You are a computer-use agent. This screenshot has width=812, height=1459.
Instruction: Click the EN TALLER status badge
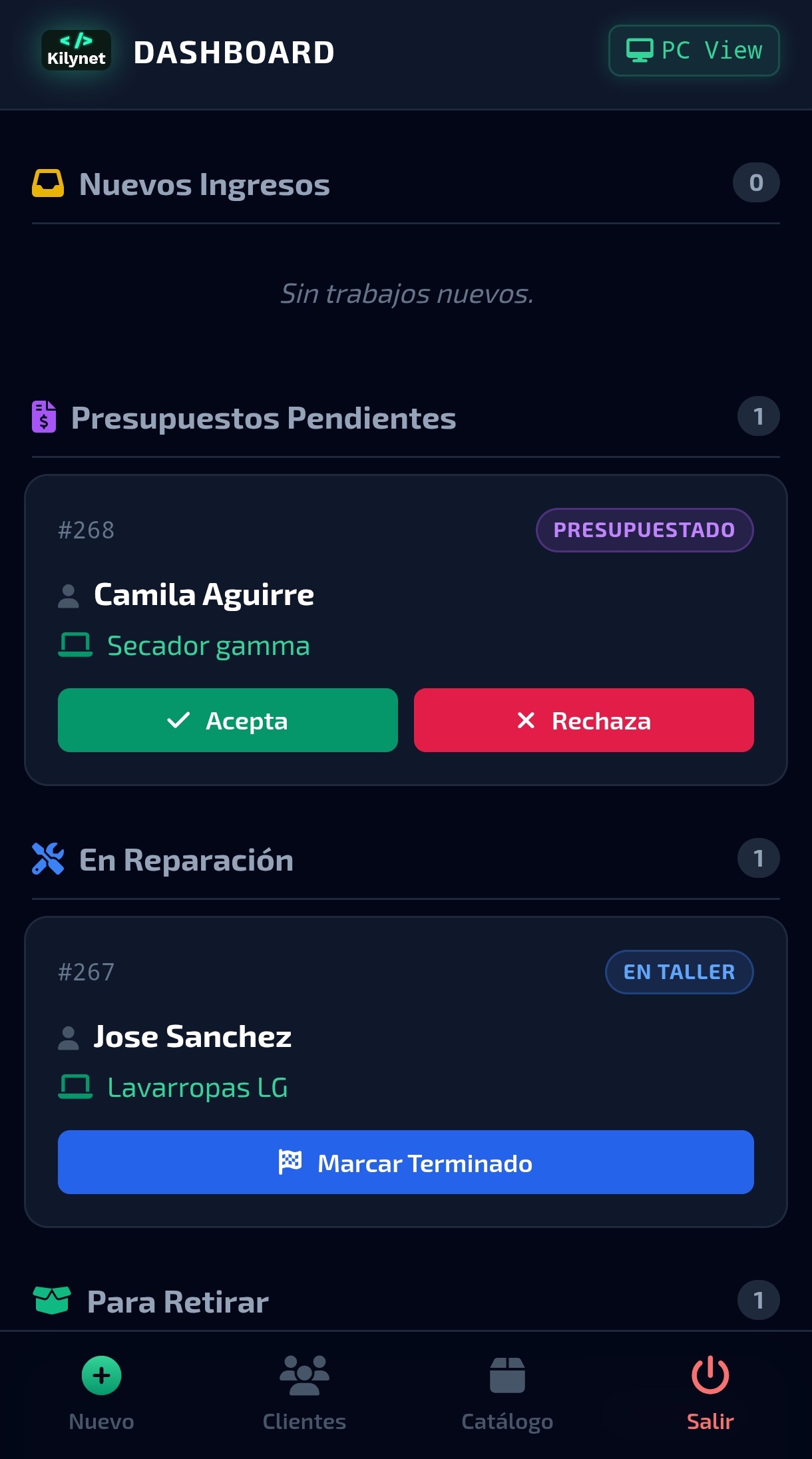click(679, 972)
